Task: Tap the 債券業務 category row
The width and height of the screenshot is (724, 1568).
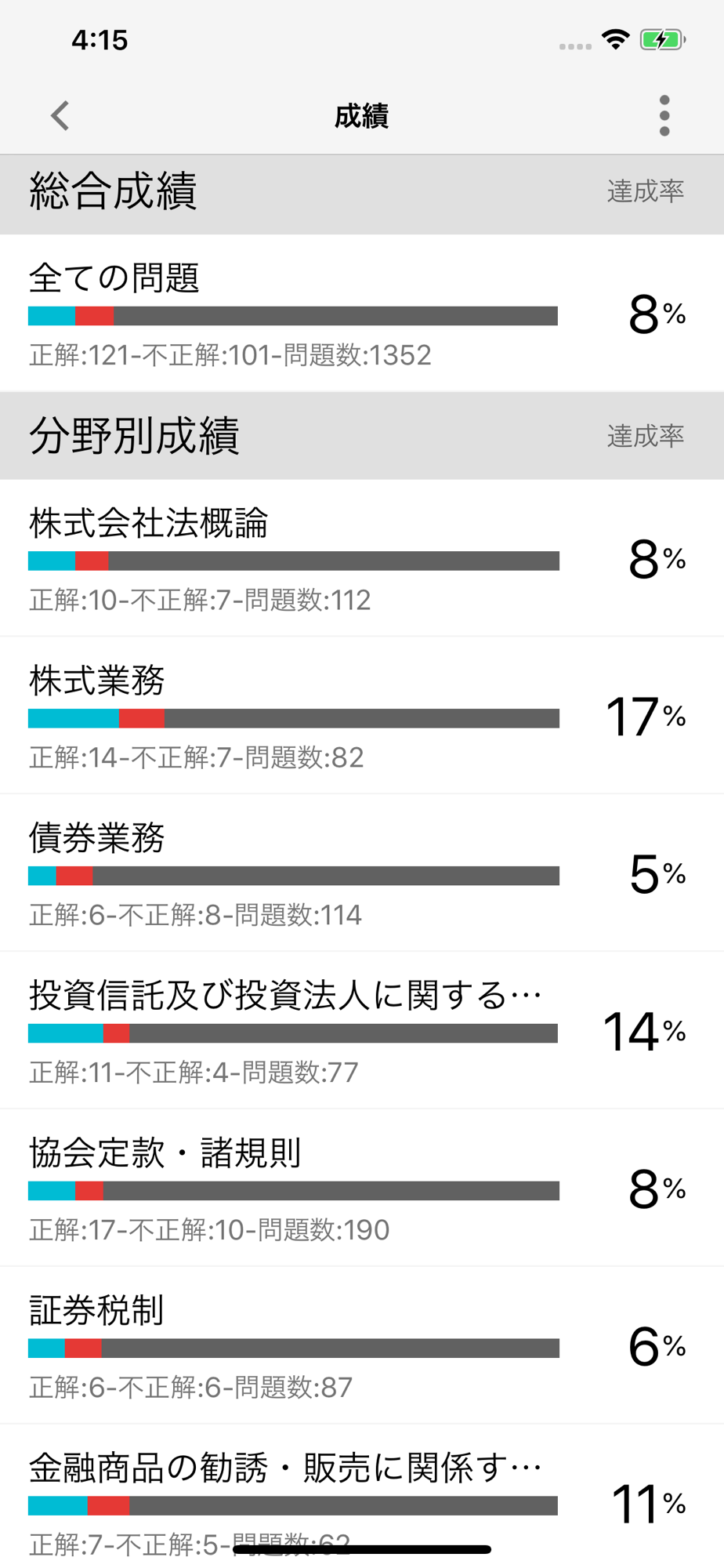Action: [362, 873]
